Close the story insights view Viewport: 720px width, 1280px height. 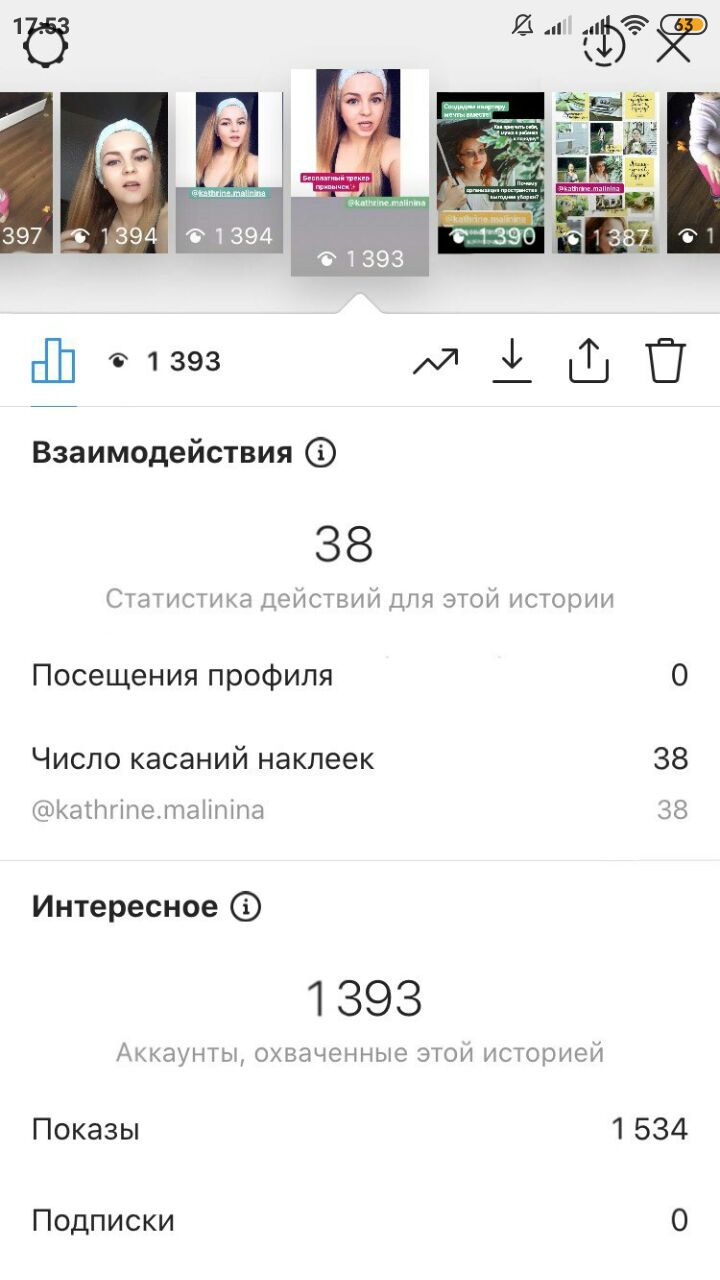[x=674, y=46]
